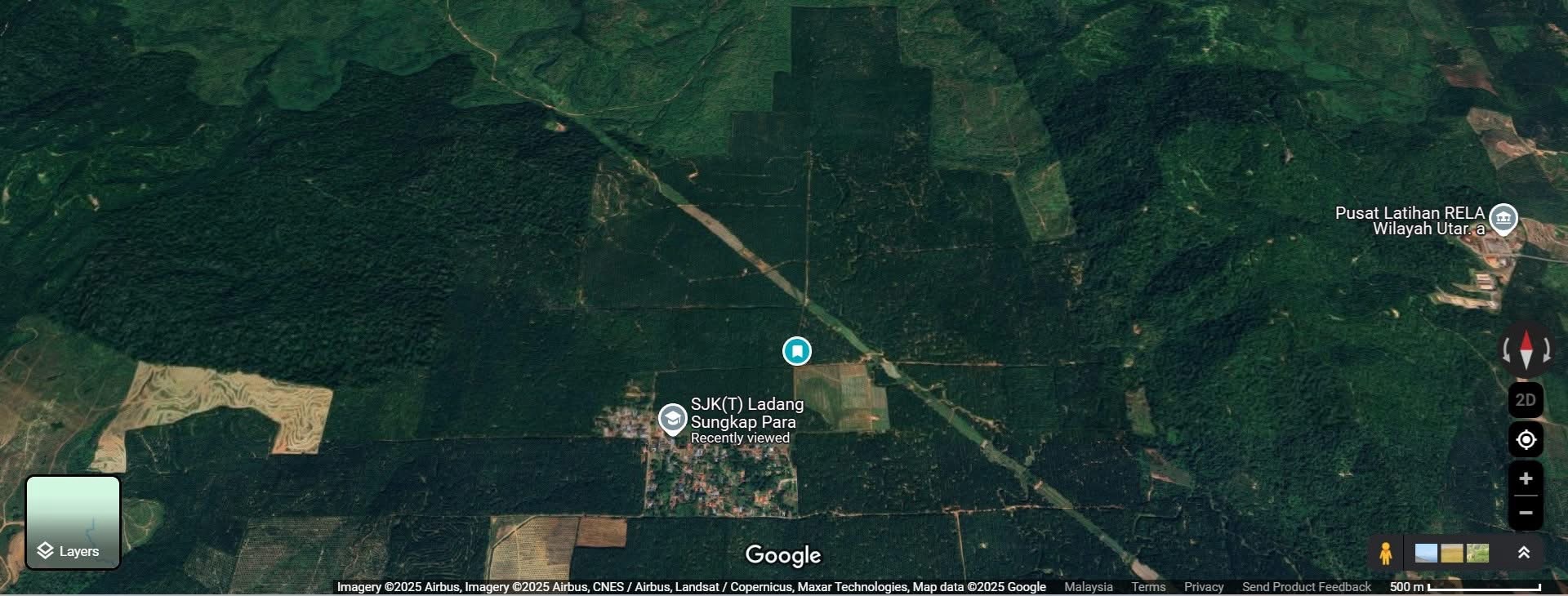Open the SJK(T) Ladang Sungkap Para place marker
The height and width of the screenshot is (596, 1568).
[673, 420]
